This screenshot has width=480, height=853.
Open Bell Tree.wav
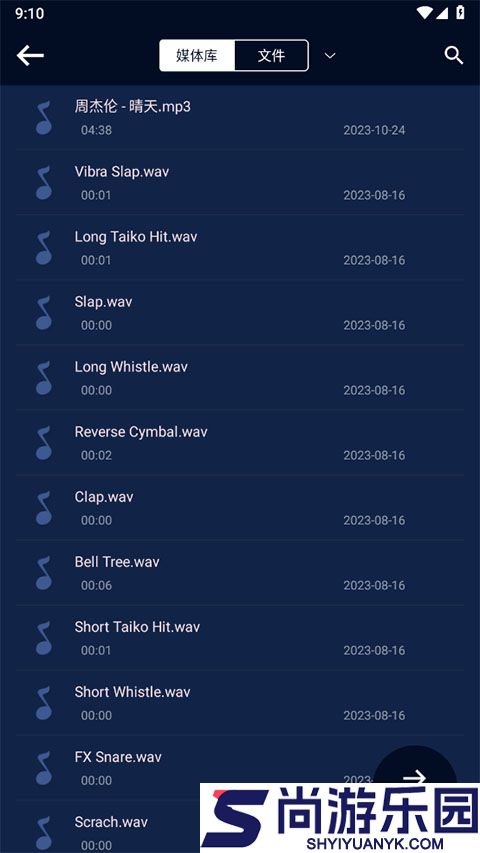(239, 572)
